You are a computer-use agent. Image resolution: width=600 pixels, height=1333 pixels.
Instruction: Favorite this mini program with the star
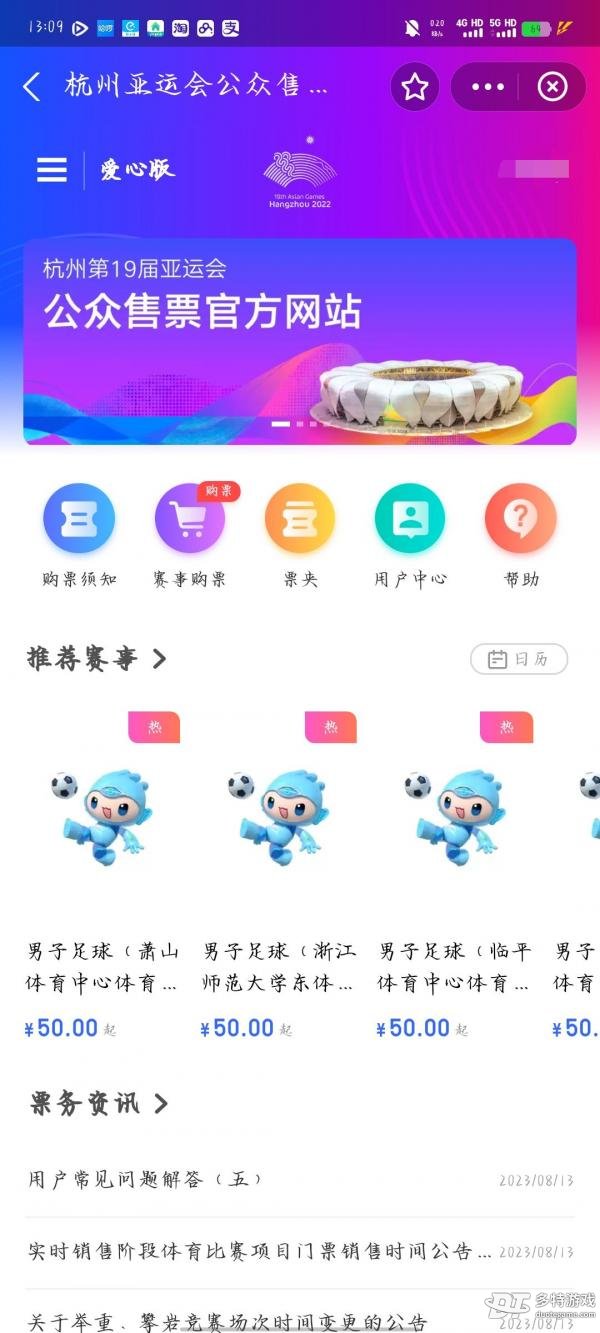pyautogui.click(x=414, y=87)
